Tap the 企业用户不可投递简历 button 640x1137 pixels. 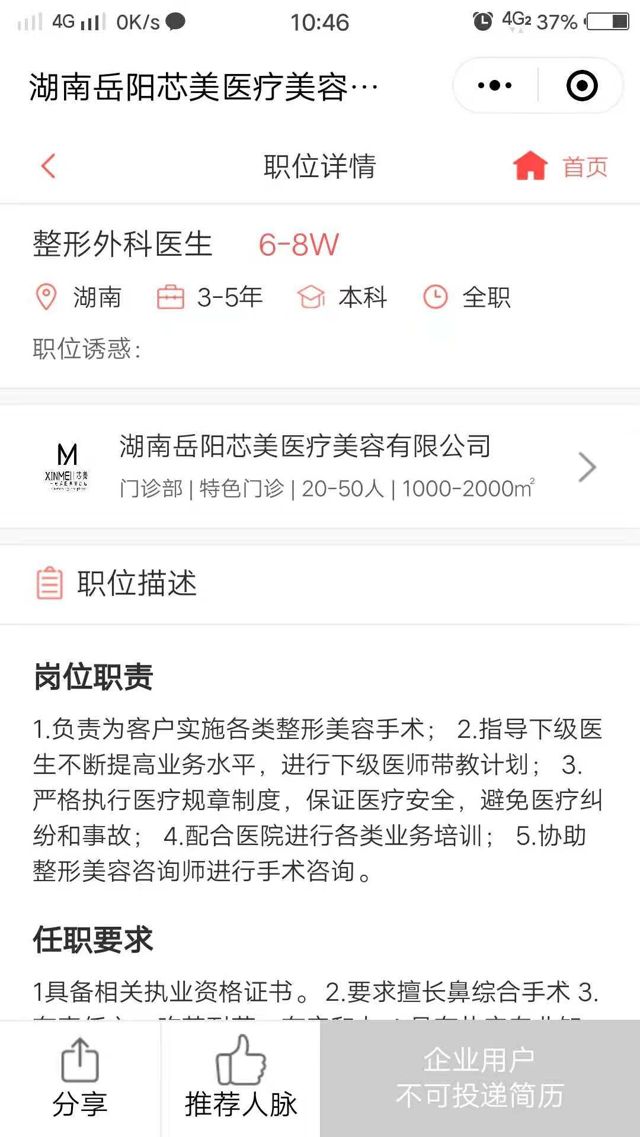tap(480, 1078)
